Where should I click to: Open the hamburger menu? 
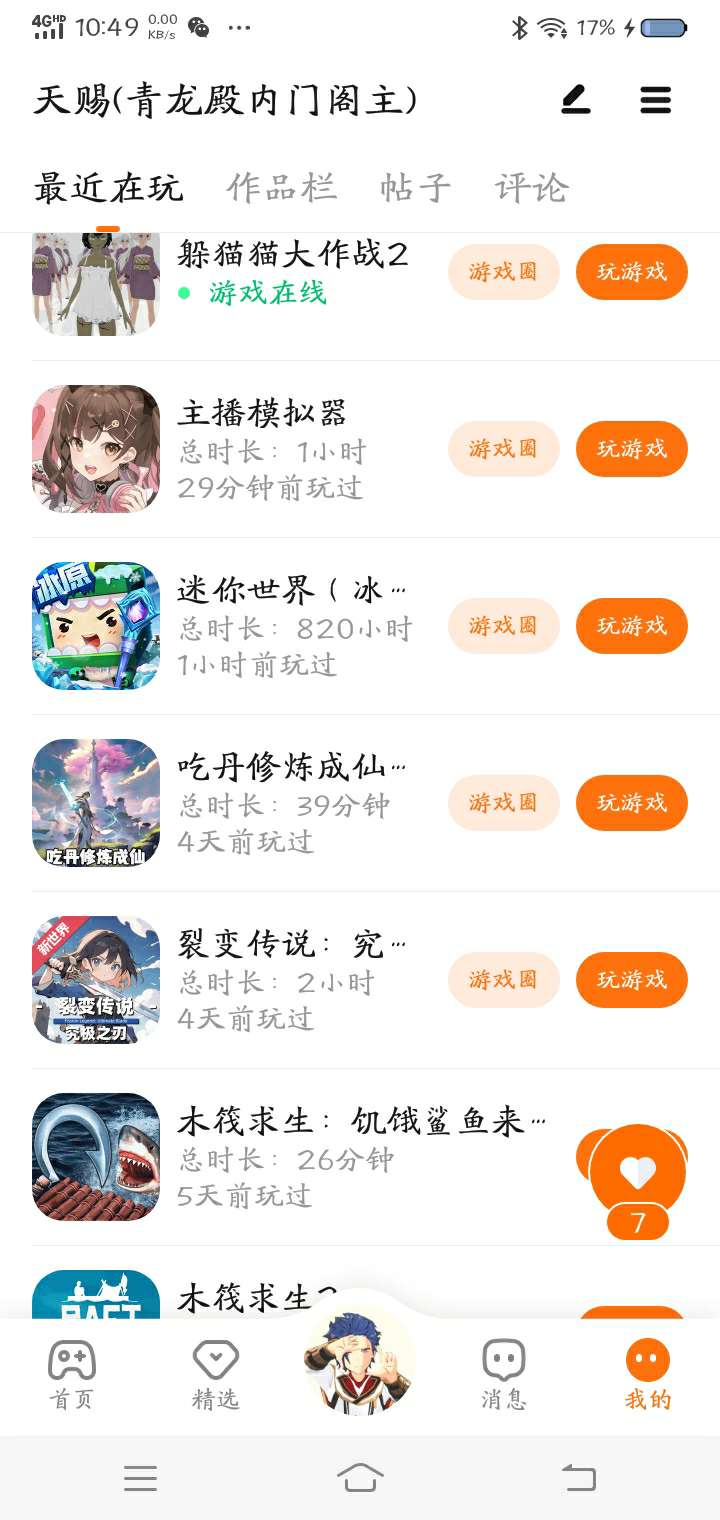tap(656, 100)
